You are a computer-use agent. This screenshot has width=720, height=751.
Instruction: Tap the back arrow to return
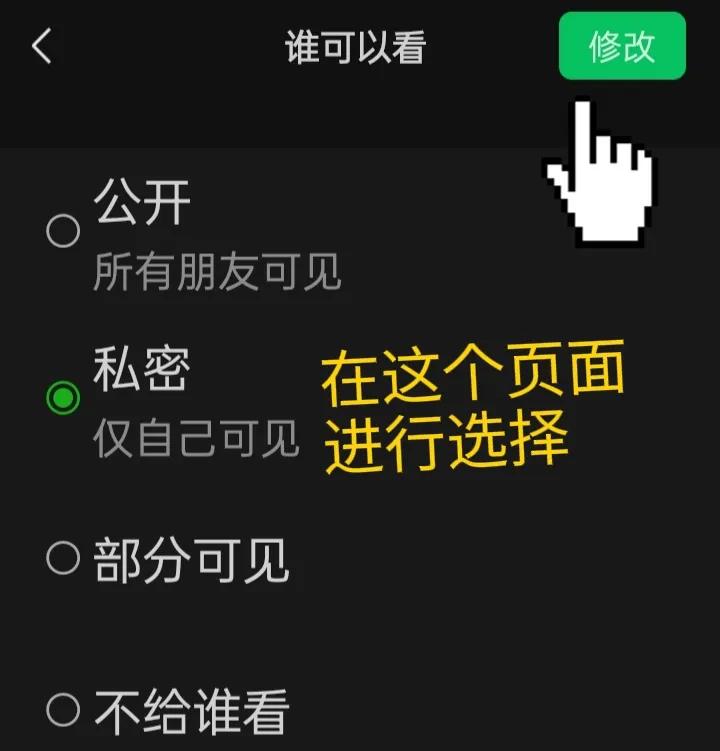coord(42,45)
